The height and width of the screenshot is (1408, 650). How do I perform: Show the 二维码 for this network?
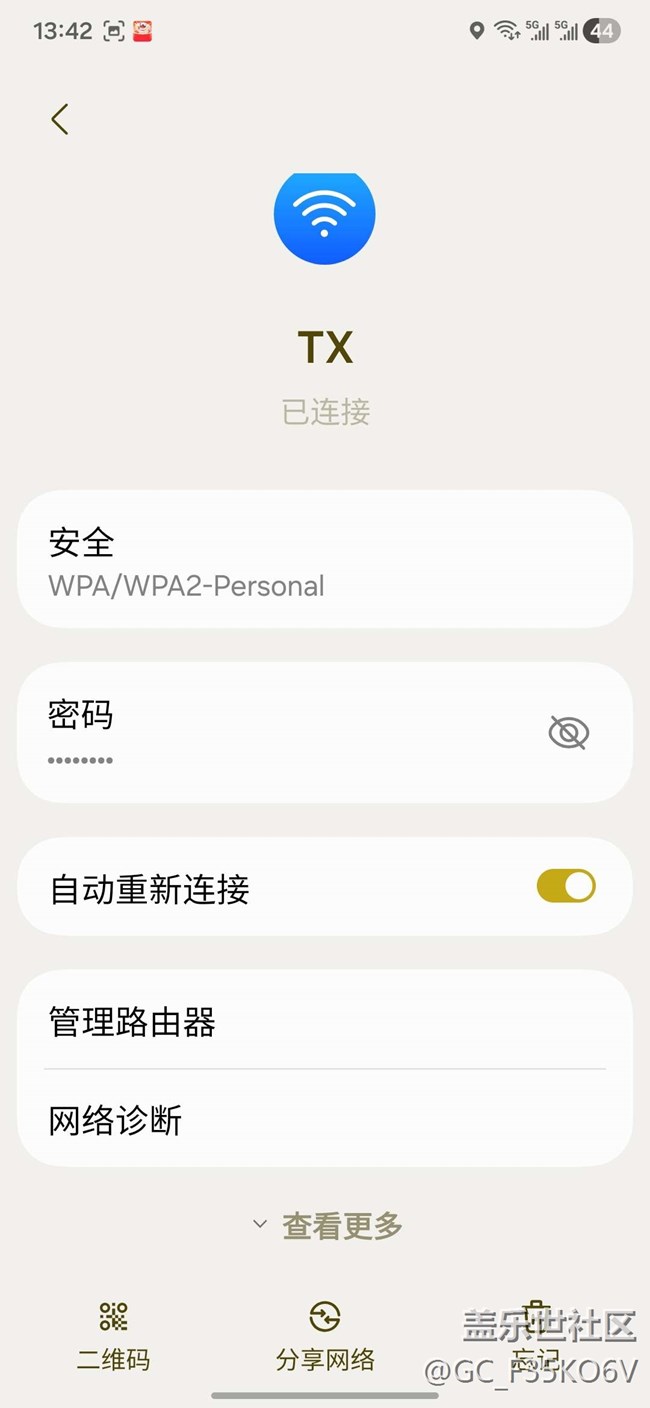114,1334
